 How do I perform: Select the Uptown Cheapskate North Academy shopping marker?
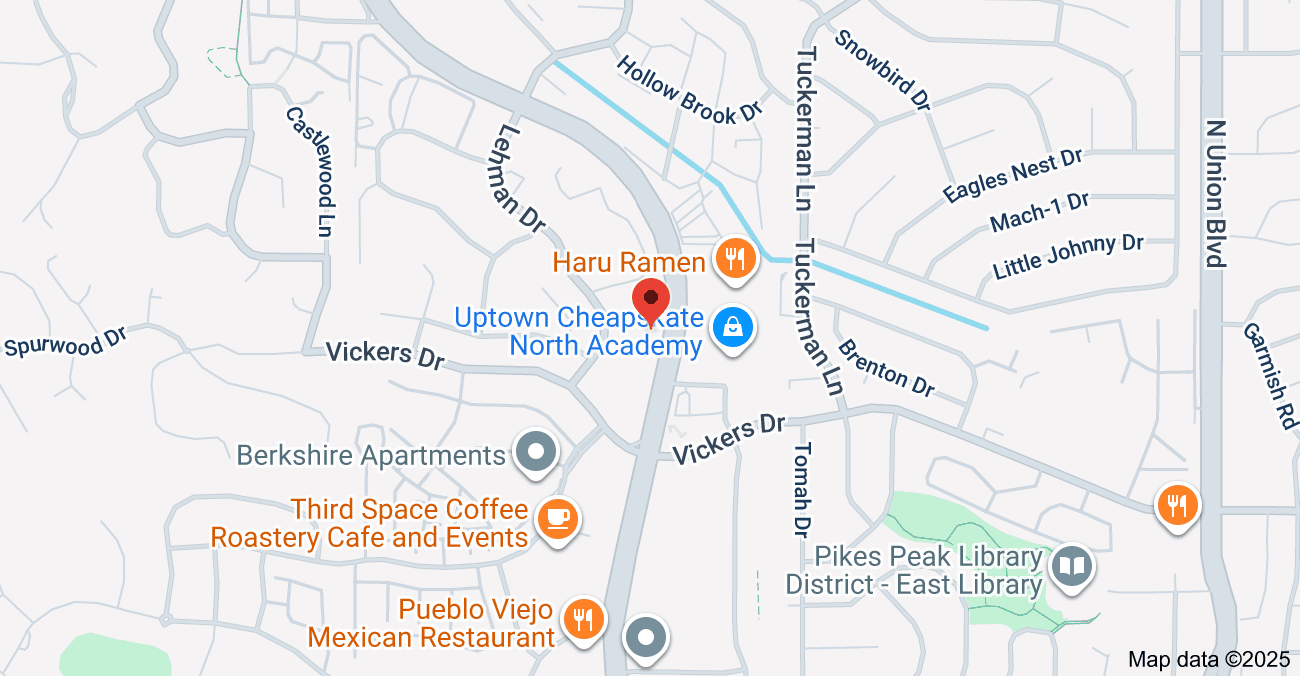tap(734, 327)
